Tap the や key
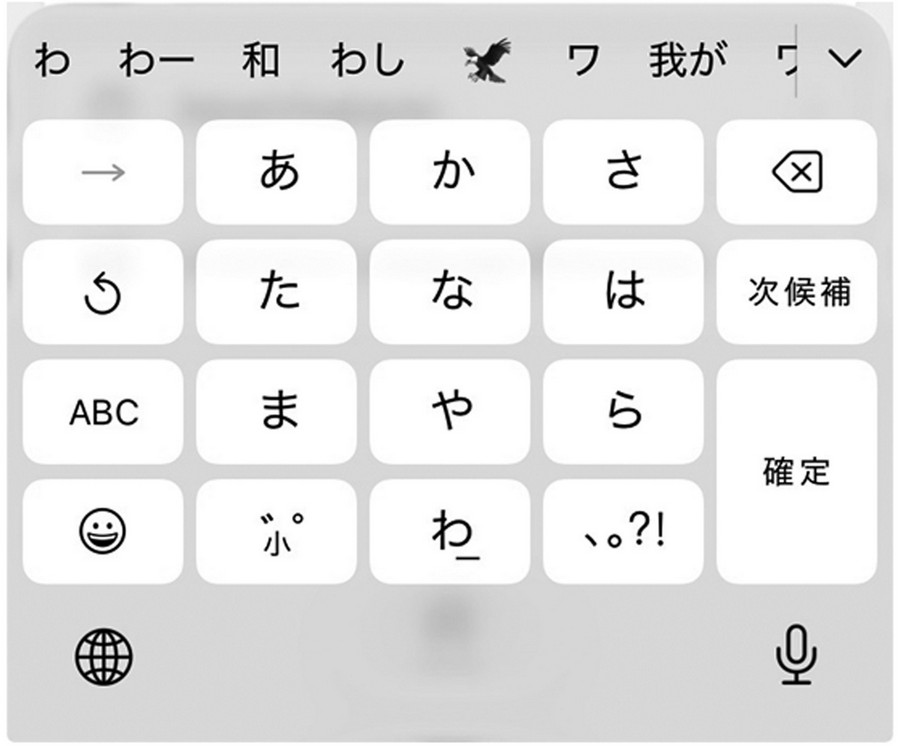The height and width of the screenshot is (746, 900). coord(450,412)
